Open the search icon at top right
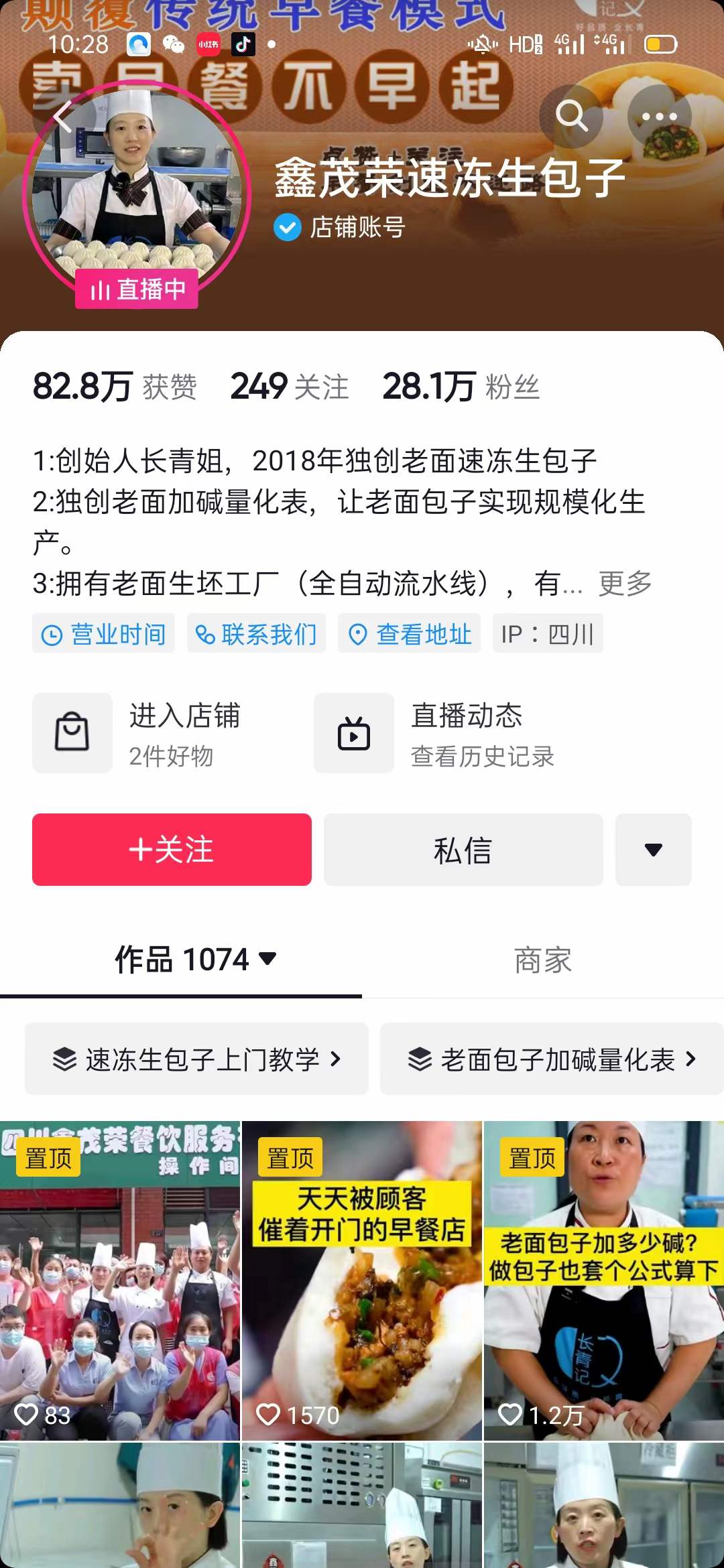The width and height of the screenshot is (724, 1568). [572, 115]
